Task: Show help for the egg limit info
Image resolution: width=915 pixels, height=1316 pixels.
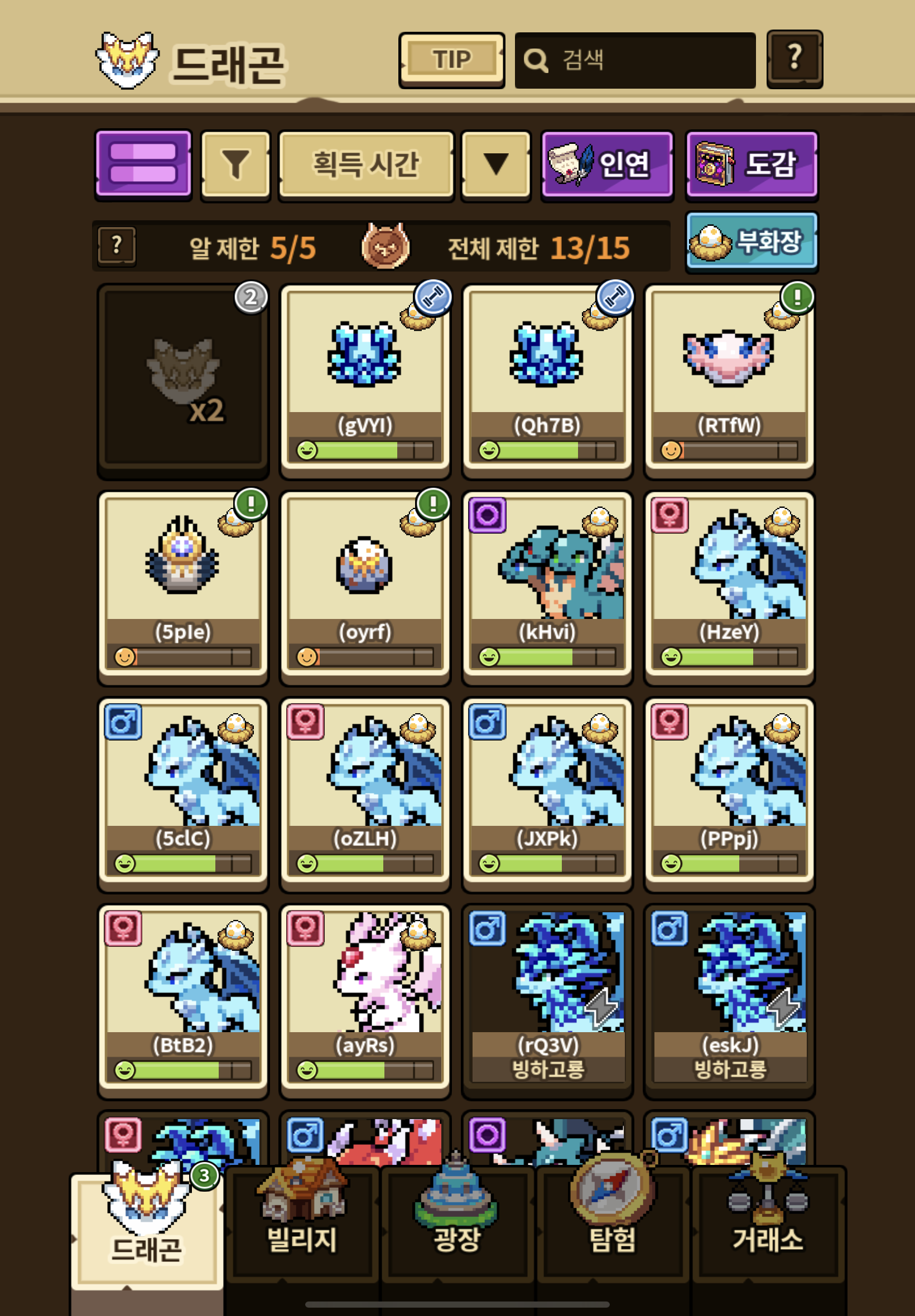Action: 117,246
